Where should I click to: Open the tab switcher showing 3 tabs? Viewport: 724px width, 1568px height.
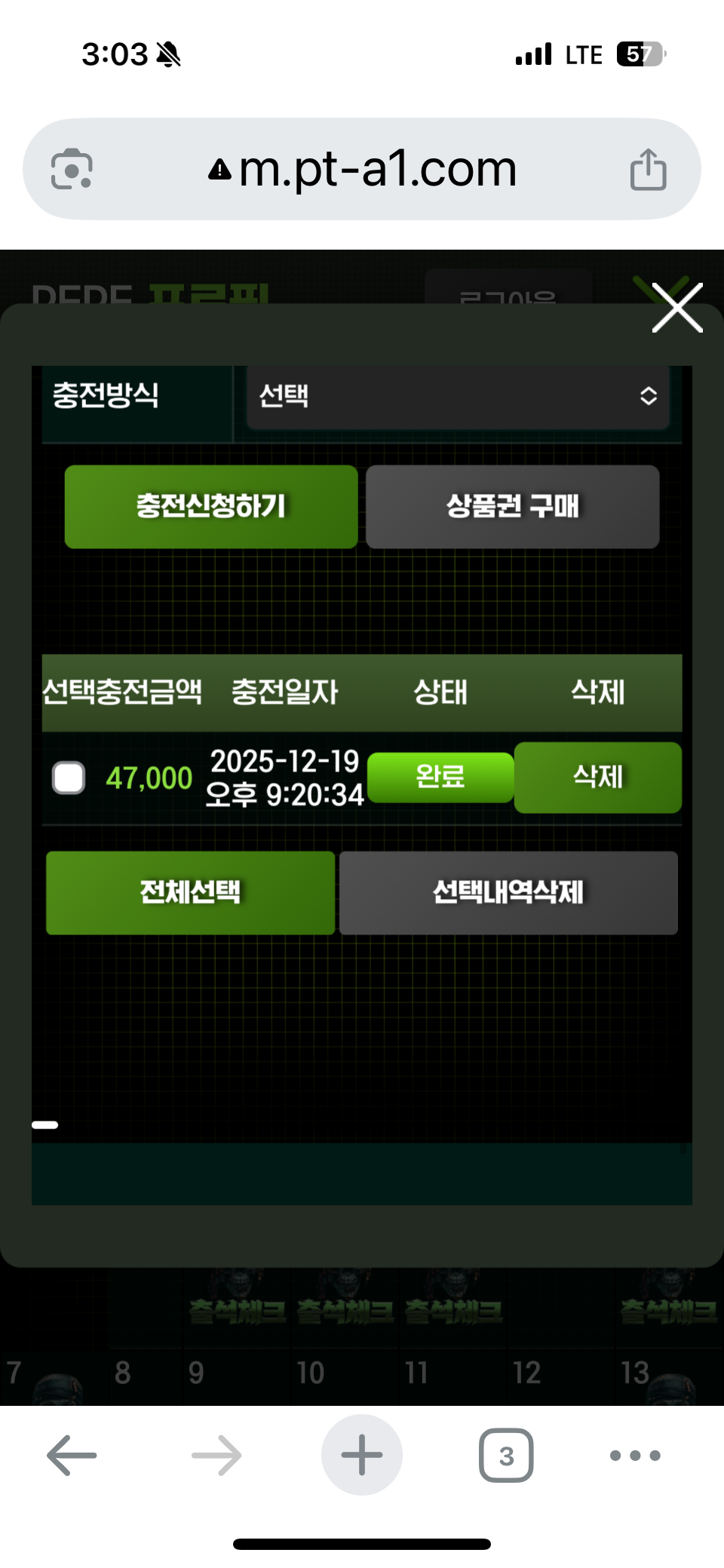(505, 1455)
